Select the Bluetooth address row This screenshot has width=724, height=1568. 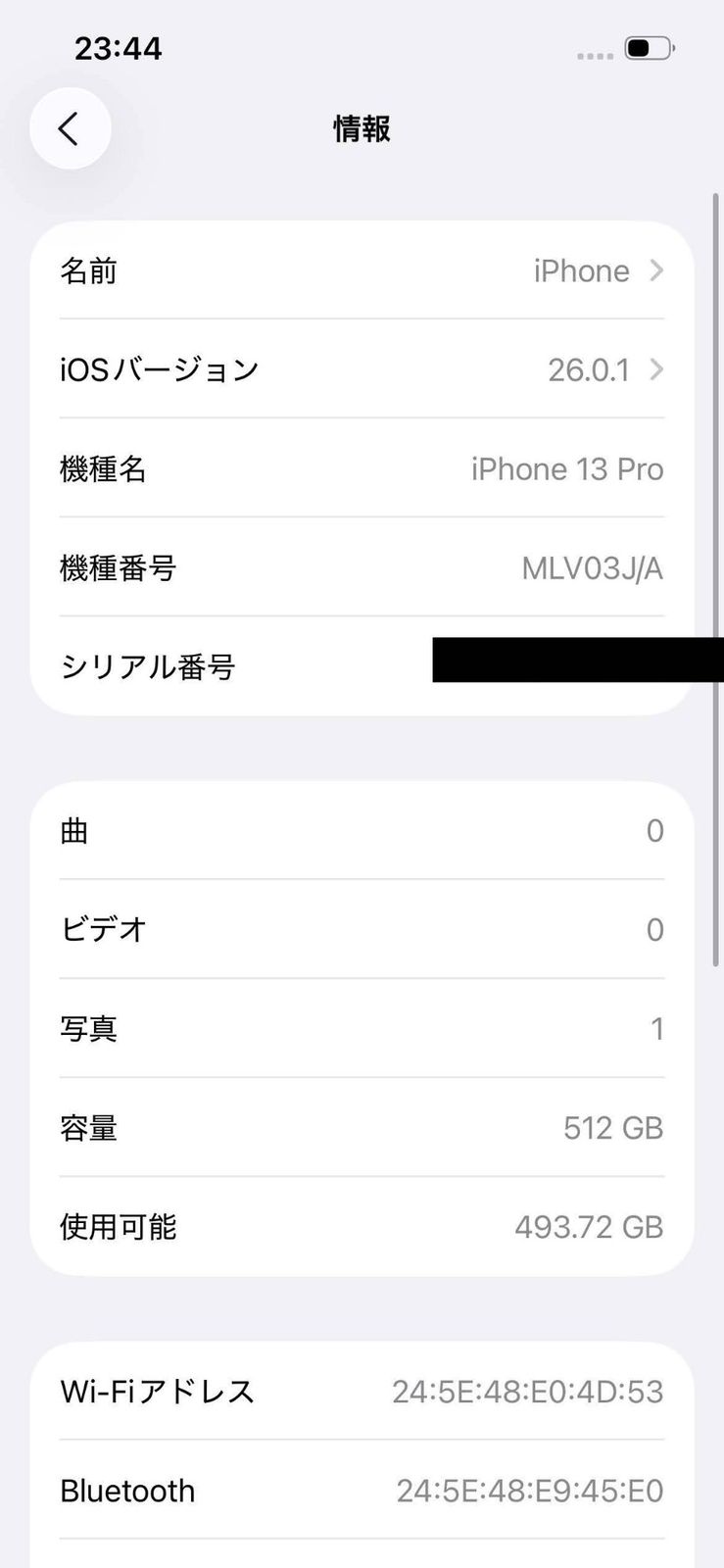(362, 1491)
